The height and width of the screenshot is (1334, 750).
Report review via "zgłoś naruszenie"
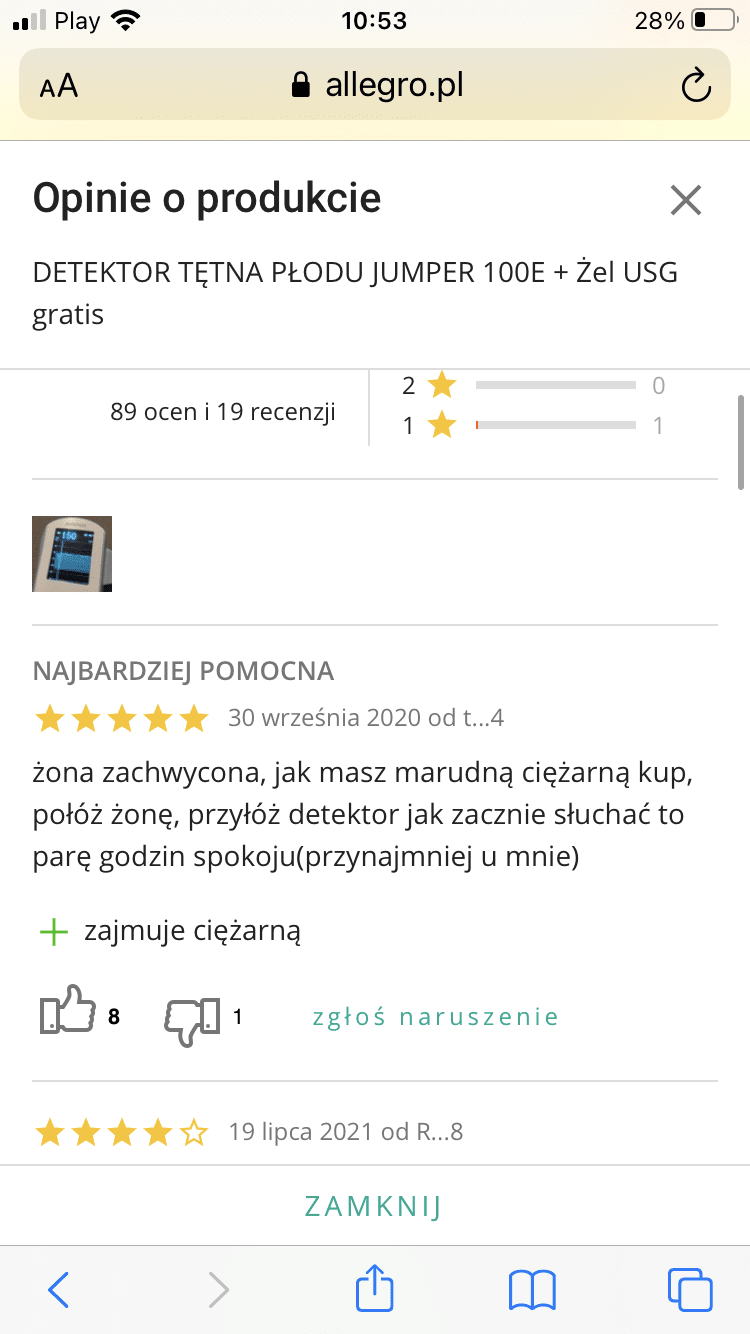(x=435, y=1018)
